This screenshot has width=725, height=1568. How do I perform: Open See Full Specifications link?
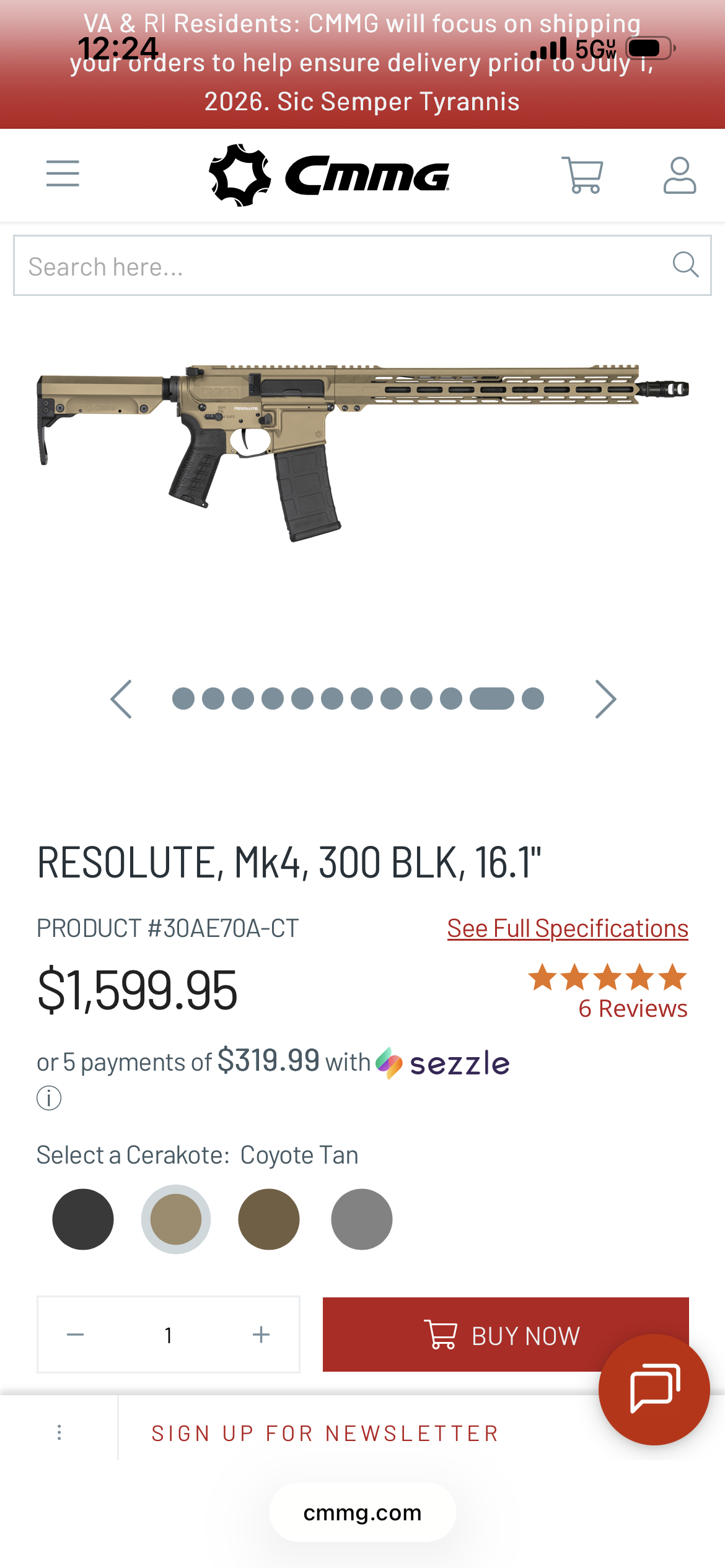[x=568, y=928]
